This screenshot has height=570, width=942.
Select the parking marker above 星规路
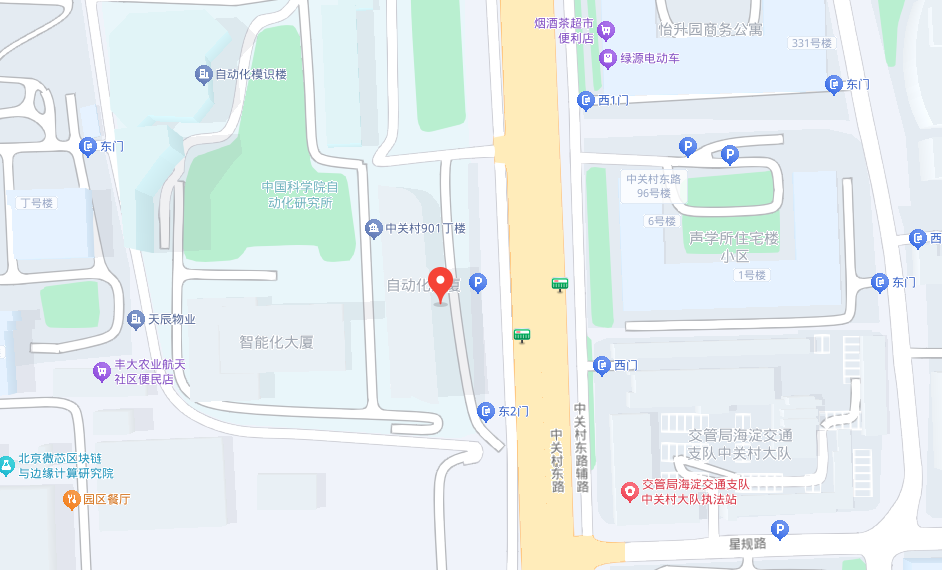(x=780, y=529)
